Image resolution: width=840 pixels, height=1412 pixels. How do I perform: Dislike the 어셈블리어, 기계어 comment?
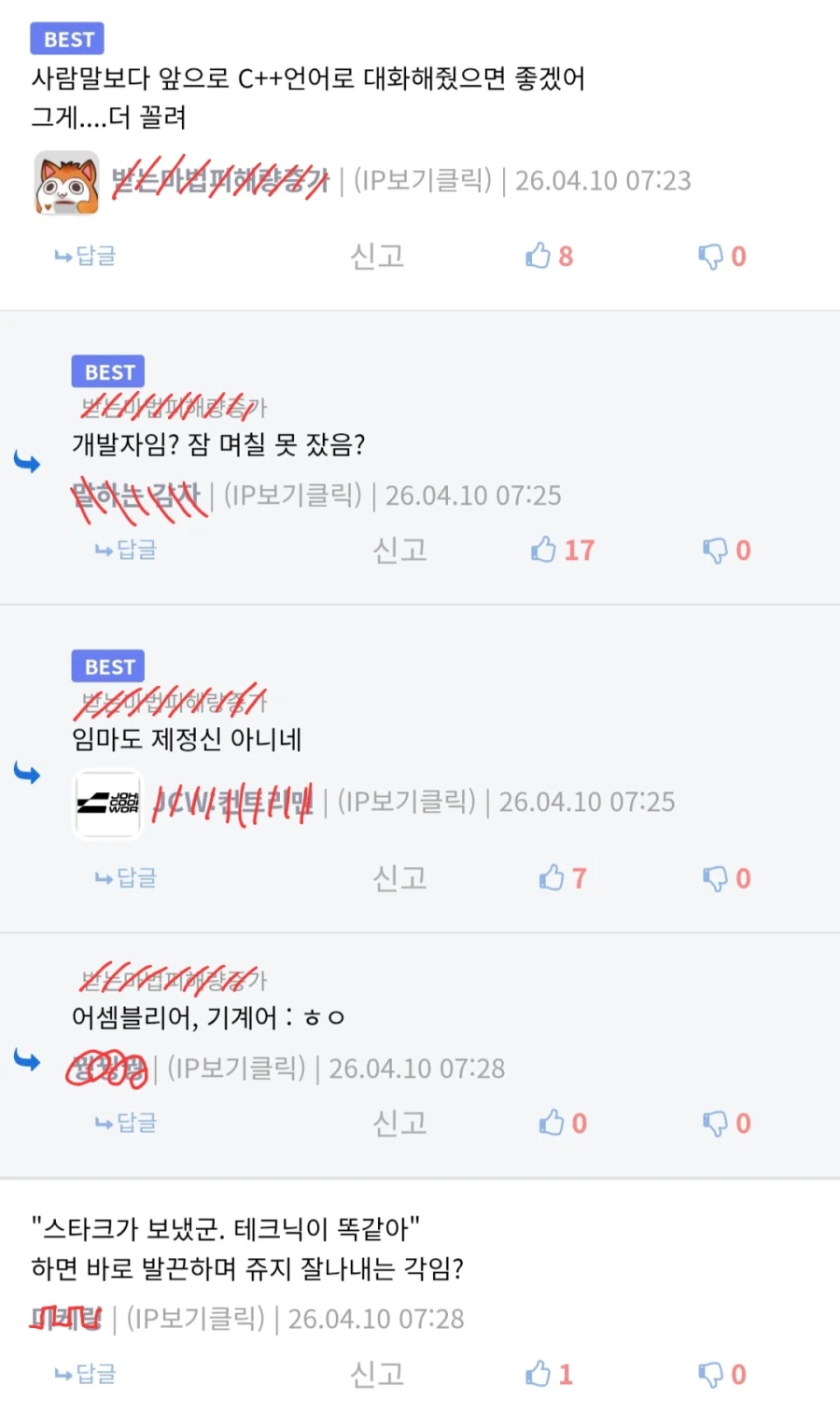pyautogui.click(x=726, y=1123)
